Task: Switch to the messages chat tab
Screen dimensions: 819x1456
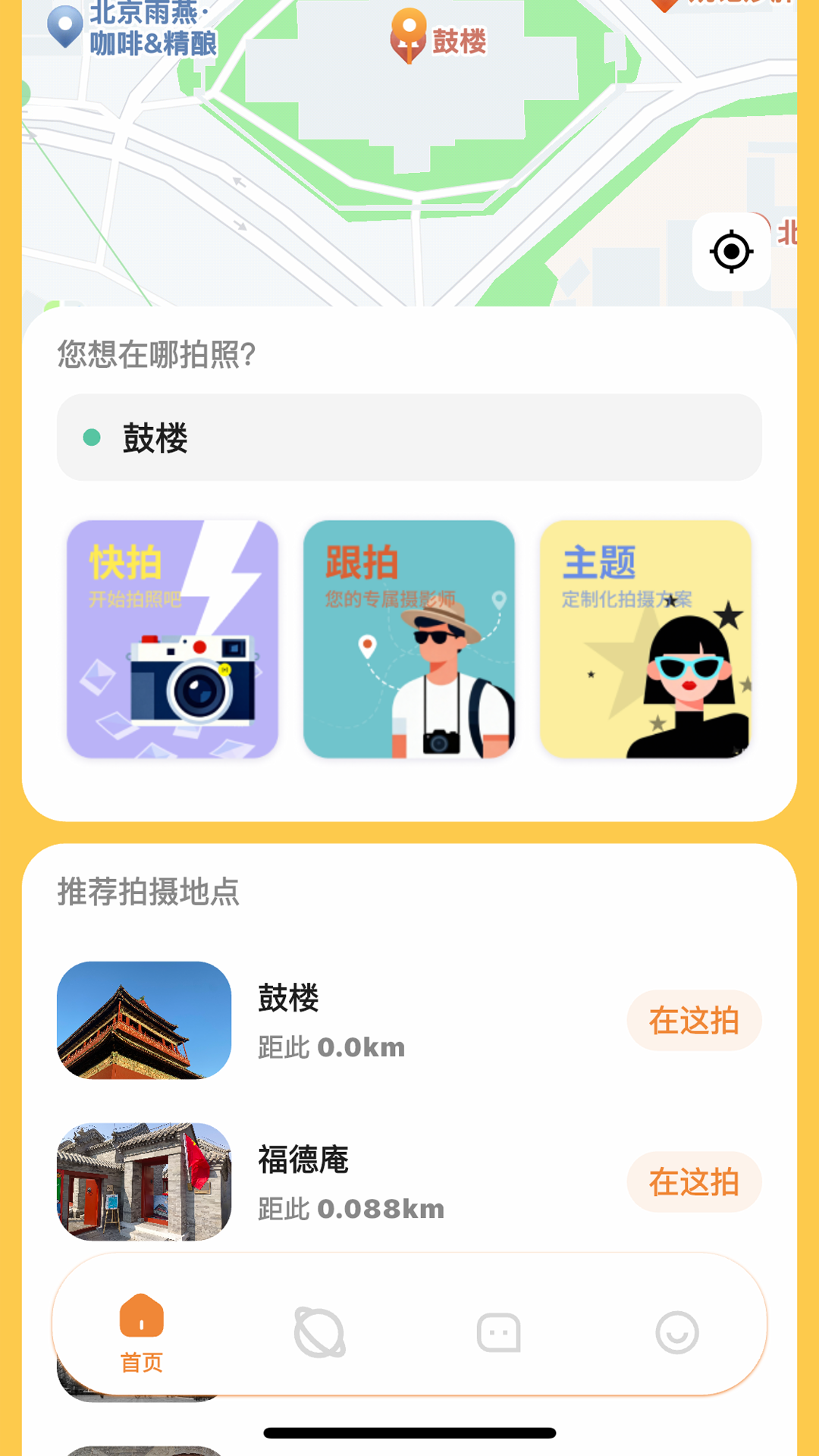Action: click(x=498, y=1332)
